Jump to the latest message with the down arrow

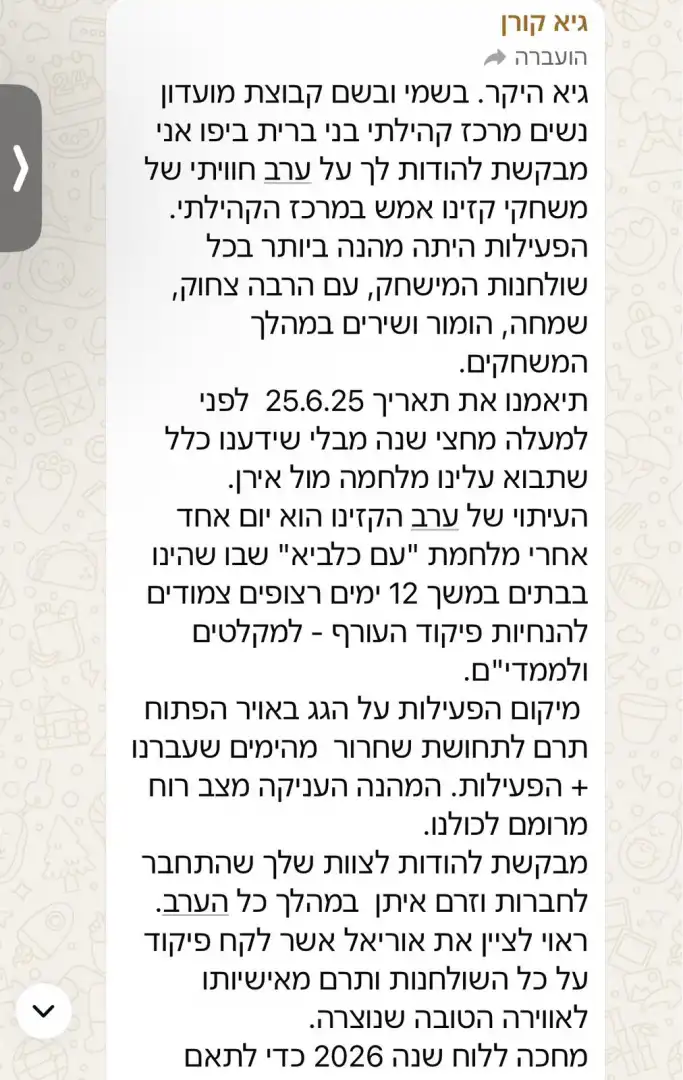coord(43,1010)
